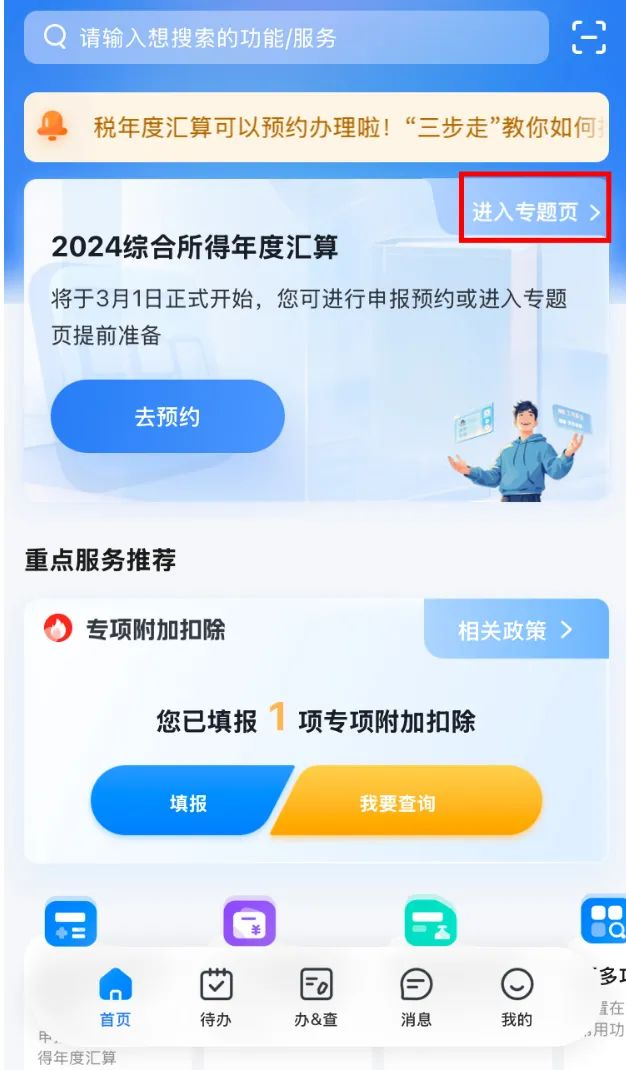Tap the search box for functions and services
This screenshot has height=1070, width=626.
[286, 38]
